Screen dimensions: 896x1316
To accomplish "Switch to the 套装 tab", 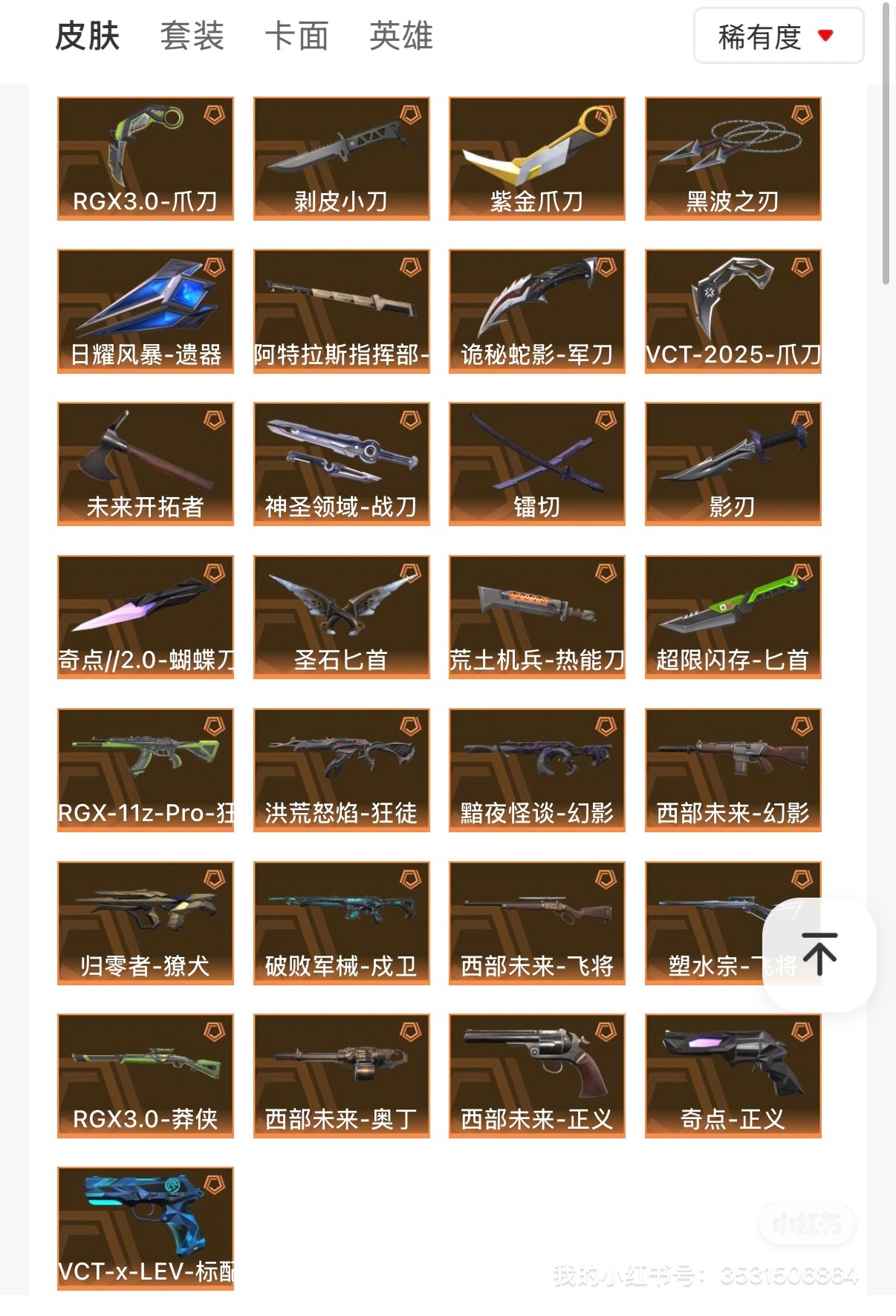I will tap(192, 36).
